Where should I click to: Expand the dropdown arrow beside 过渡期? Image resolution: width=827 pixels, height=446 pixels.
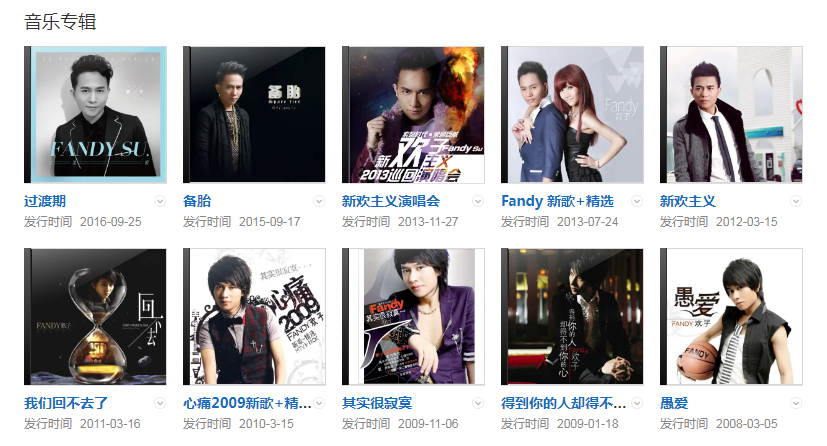pyautogui.click(x=160, y=201)
